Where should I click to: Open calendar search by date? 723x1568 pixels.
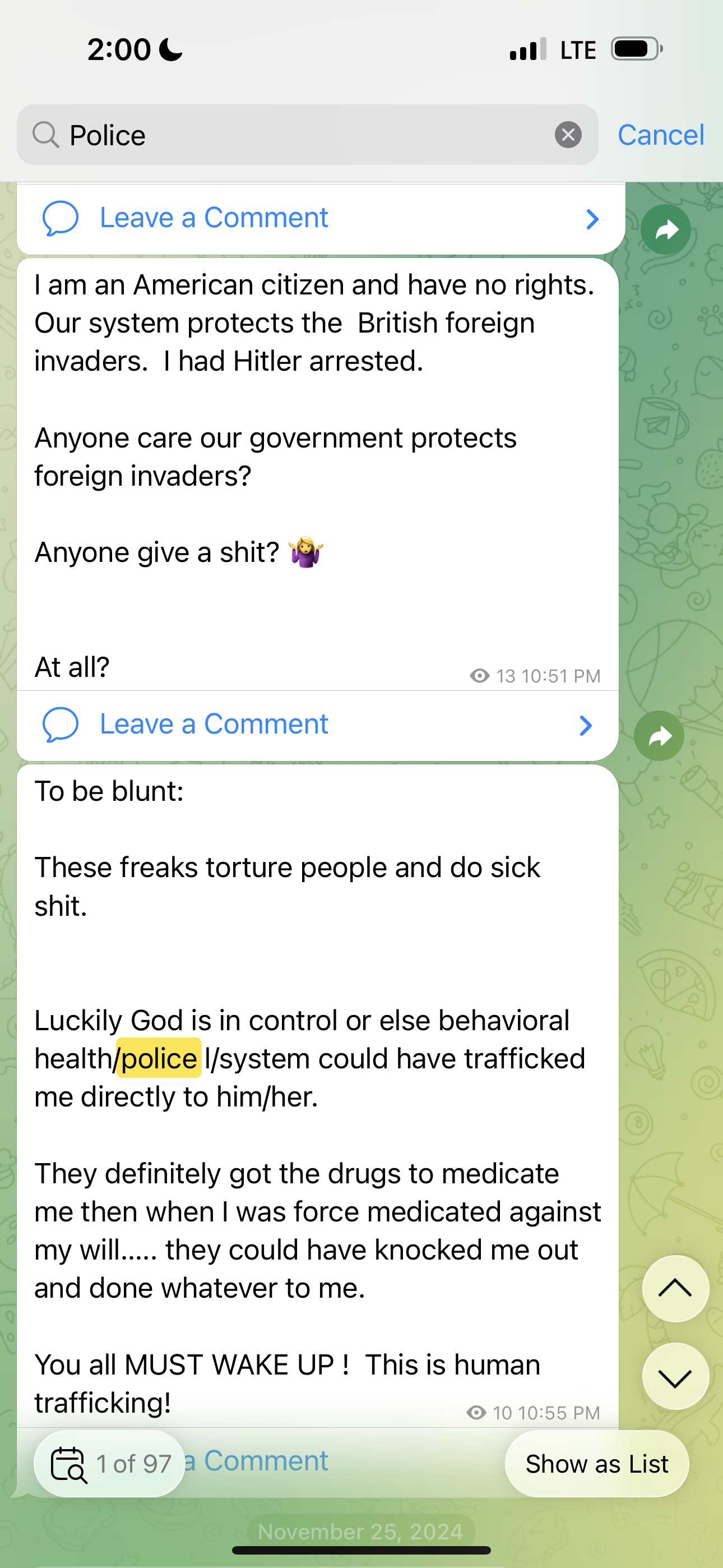coord(69,1464)
